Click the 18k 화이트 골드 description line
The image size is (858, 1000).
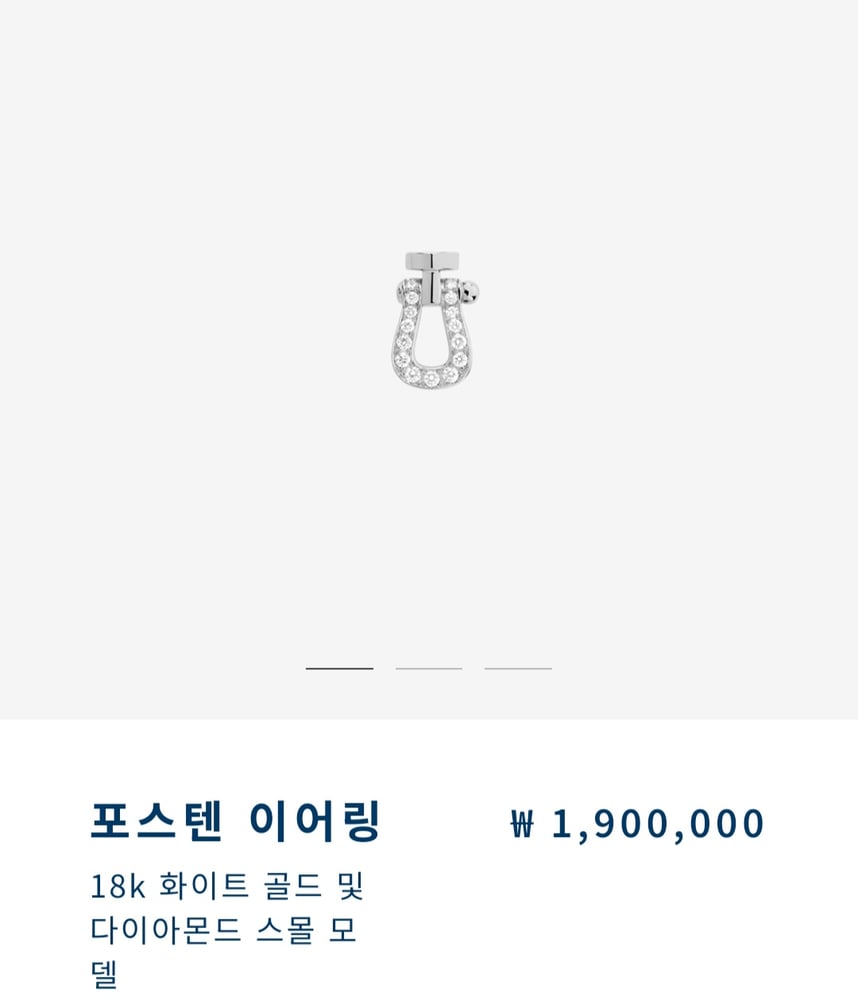point(227,883)
